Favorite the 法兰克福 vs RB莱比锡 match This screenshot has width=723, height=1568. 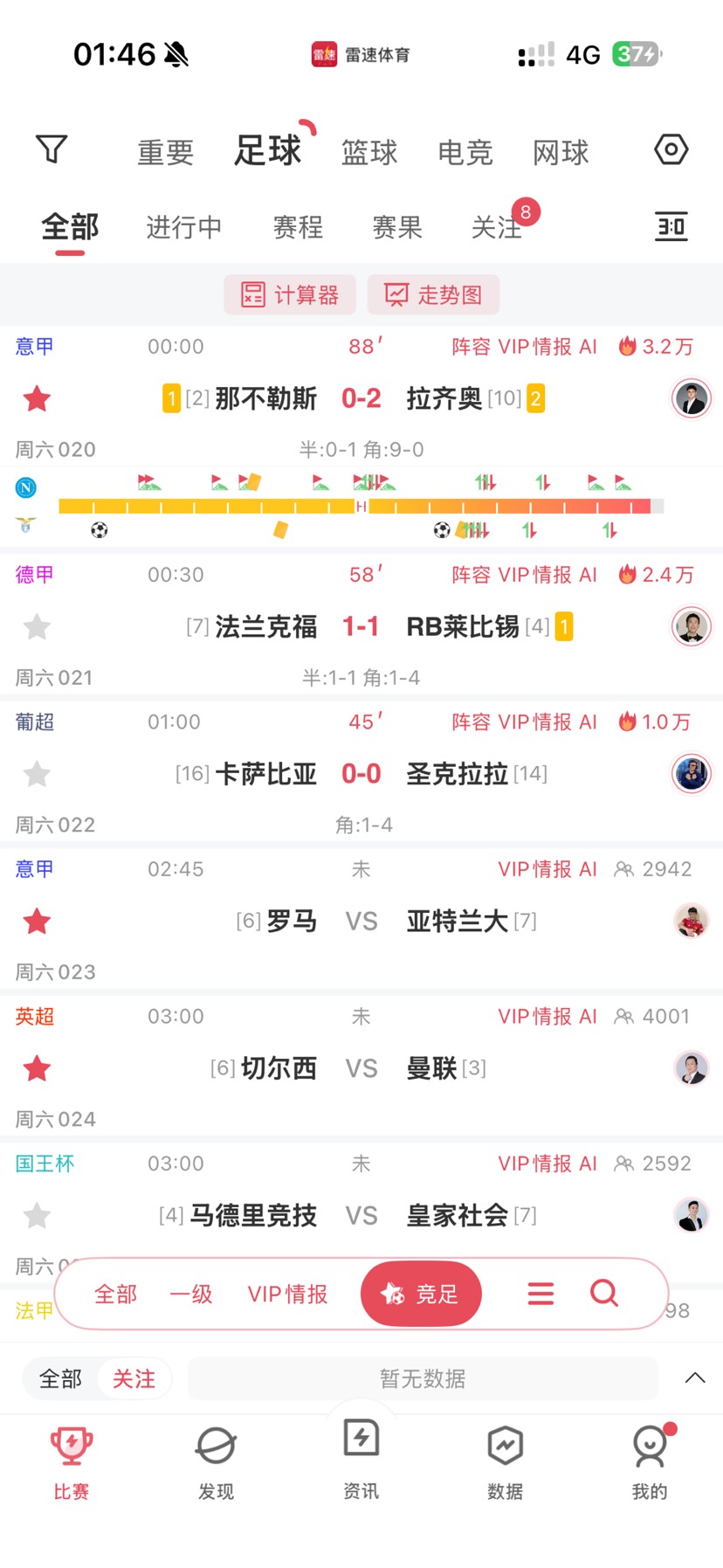coord(37,626)
